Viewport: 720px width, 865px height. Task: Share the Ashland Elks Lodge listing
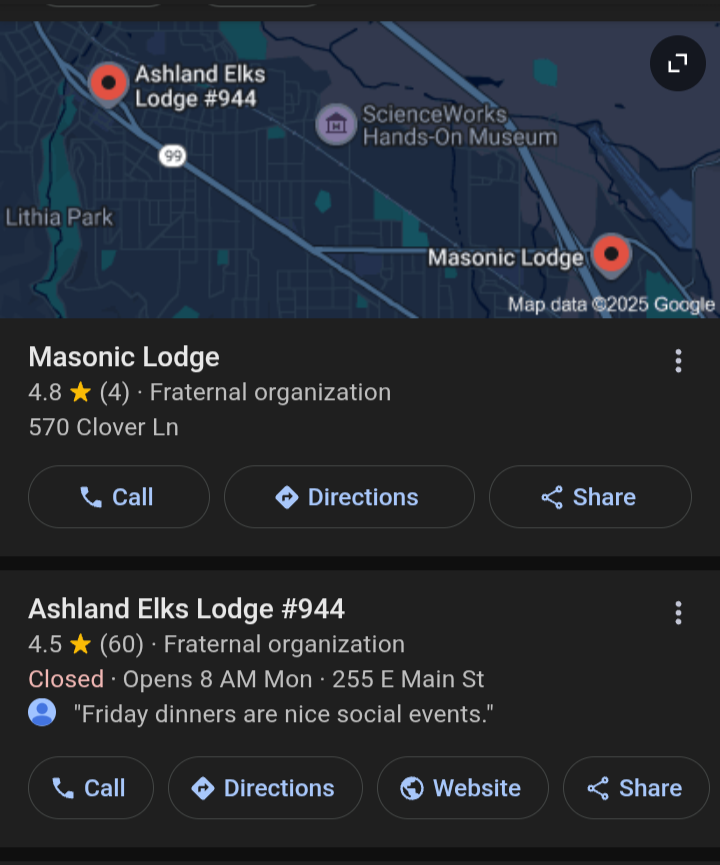(635, 788)
